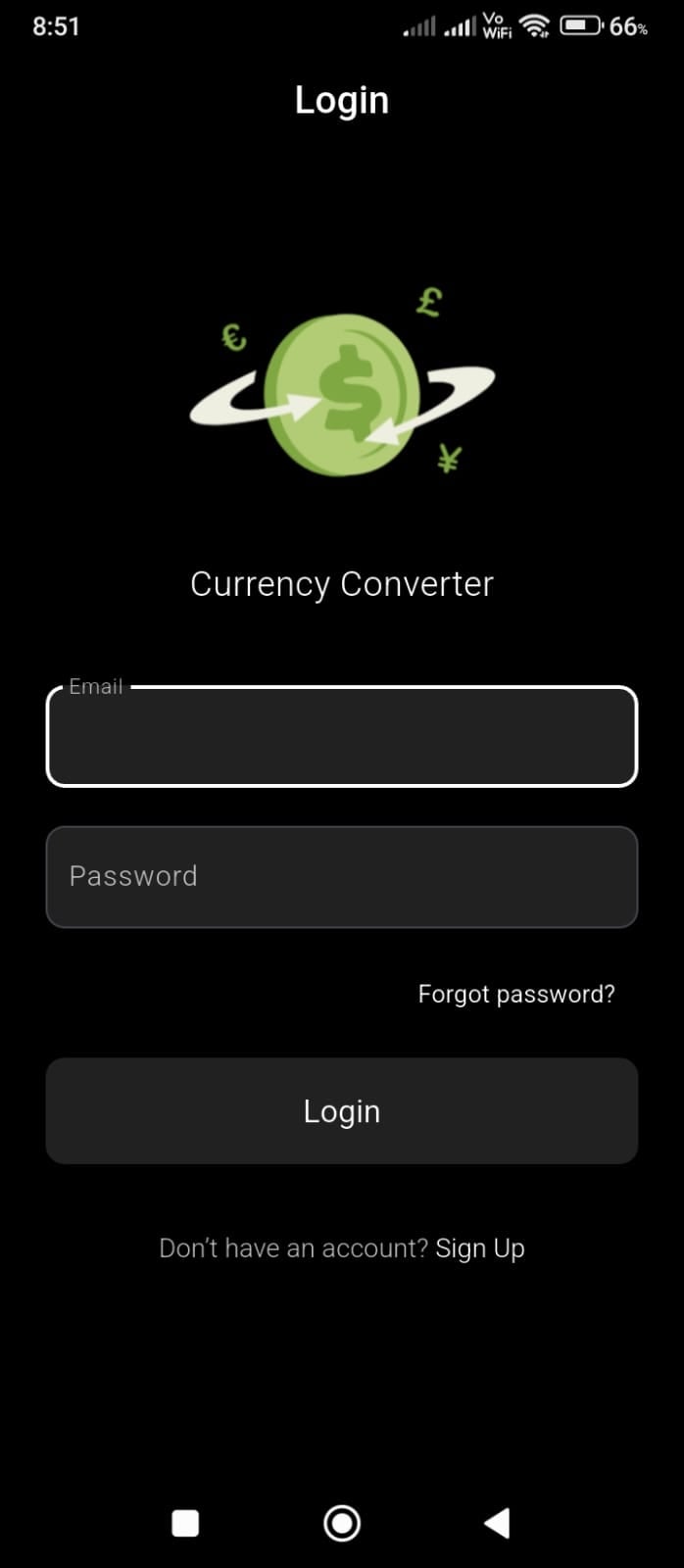Tap the Login button
The width and height of the screenshot is (684, 1568).
pyautogui.click(x=341, y=1110)
